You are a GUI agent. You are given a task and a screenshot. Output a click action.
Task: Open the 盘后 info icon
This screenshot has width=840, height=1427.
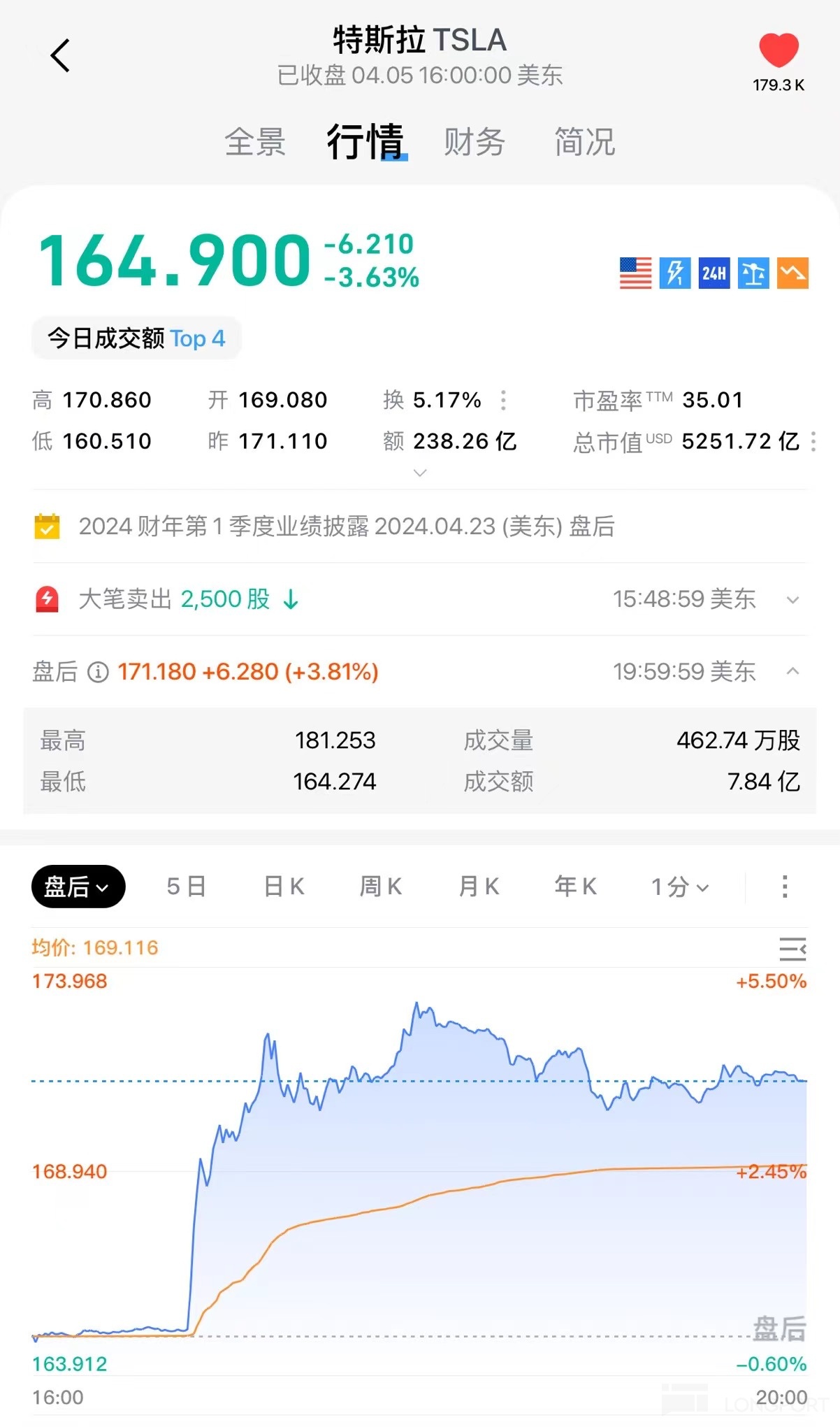98,673
